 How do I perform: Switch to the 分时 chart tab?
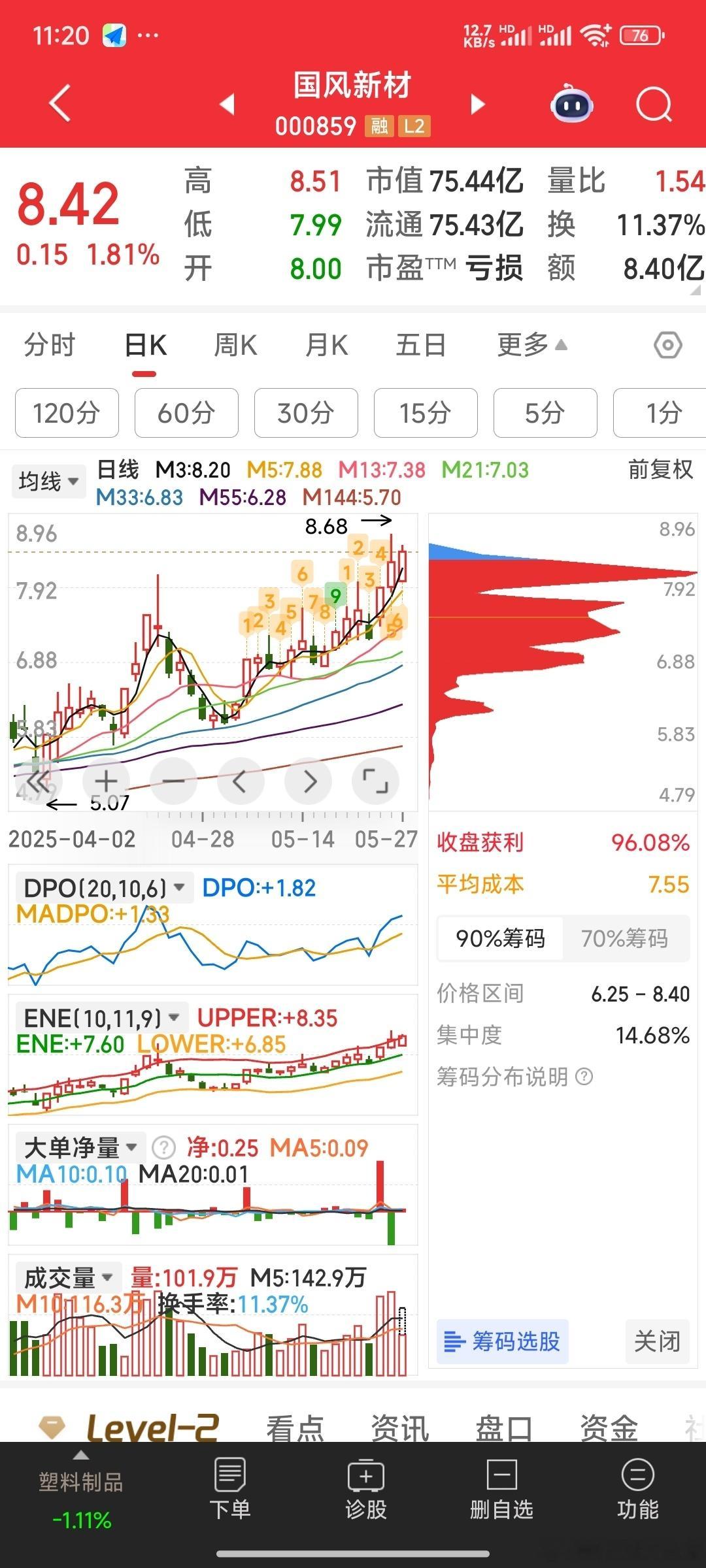click(x=50, y=345)
